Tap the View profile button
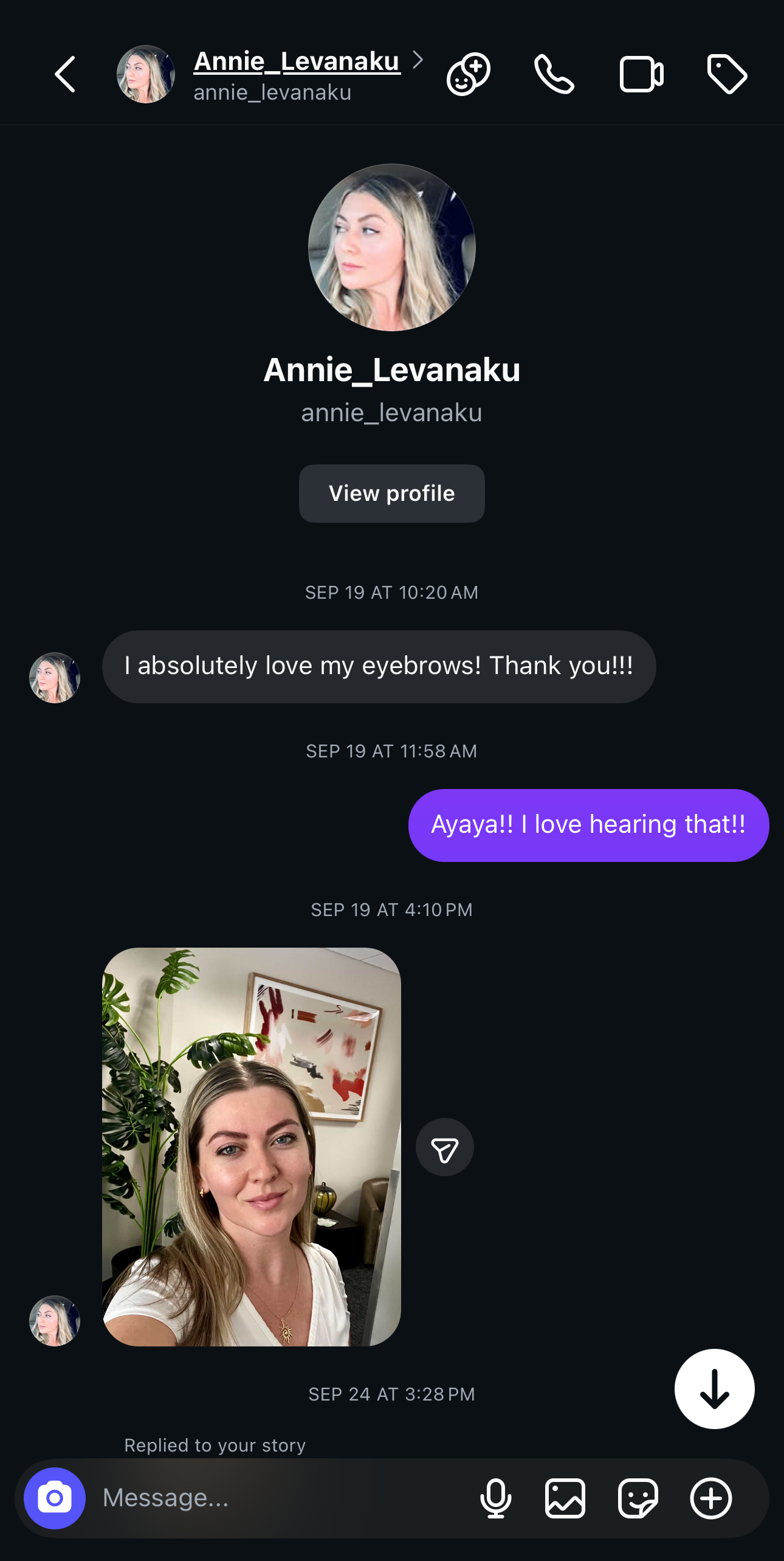The image size is (784, 1561). point(391,494)
